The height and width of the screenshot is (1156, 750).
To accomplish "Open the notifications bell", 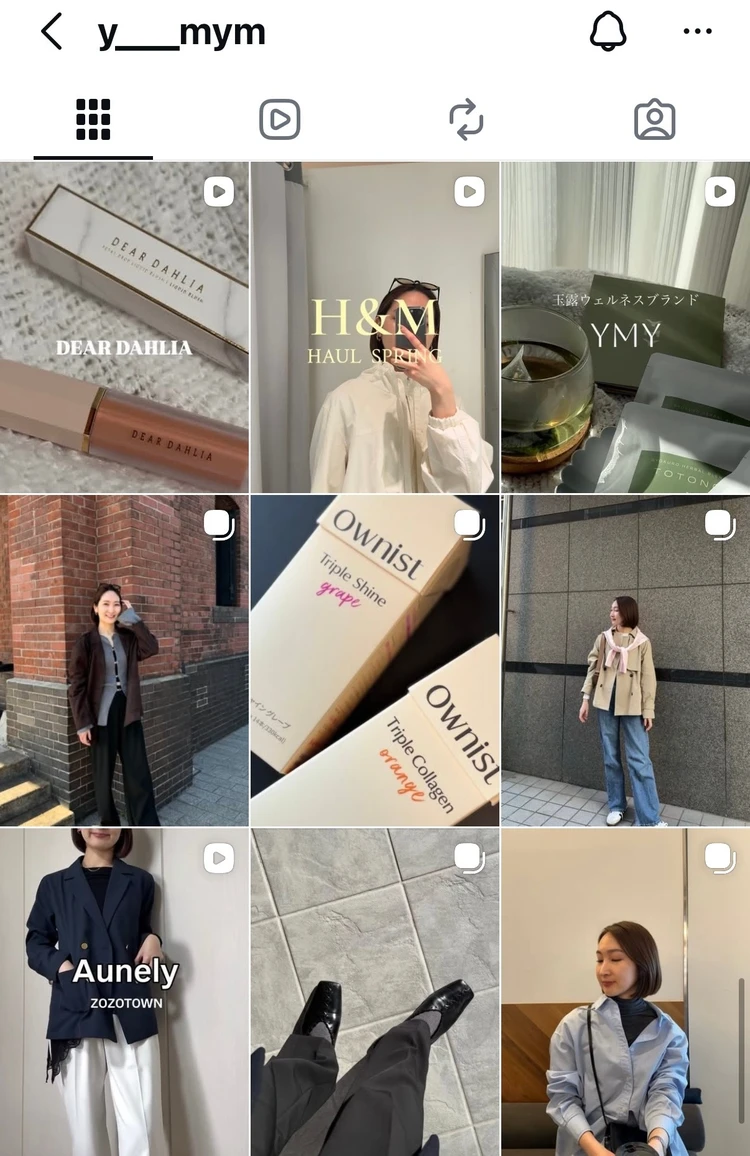I will [x=607, y=32].
